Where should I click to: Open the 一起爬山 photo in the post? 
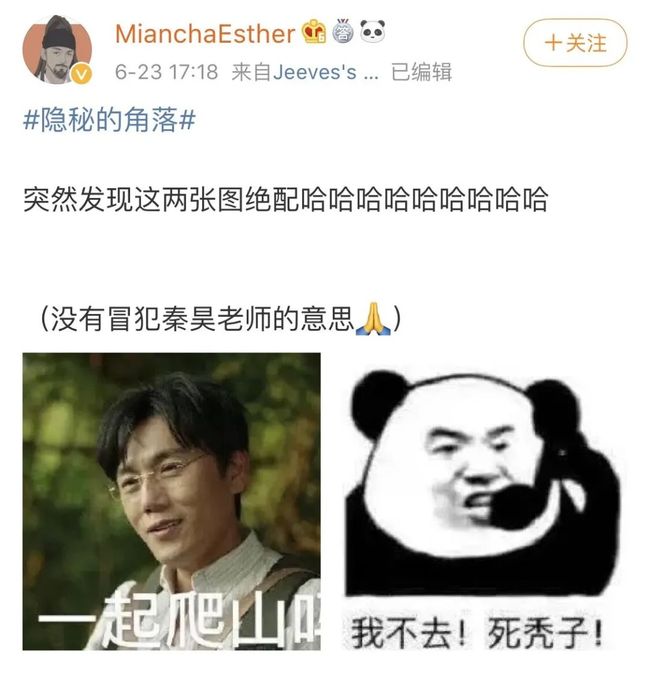(171, 501)
